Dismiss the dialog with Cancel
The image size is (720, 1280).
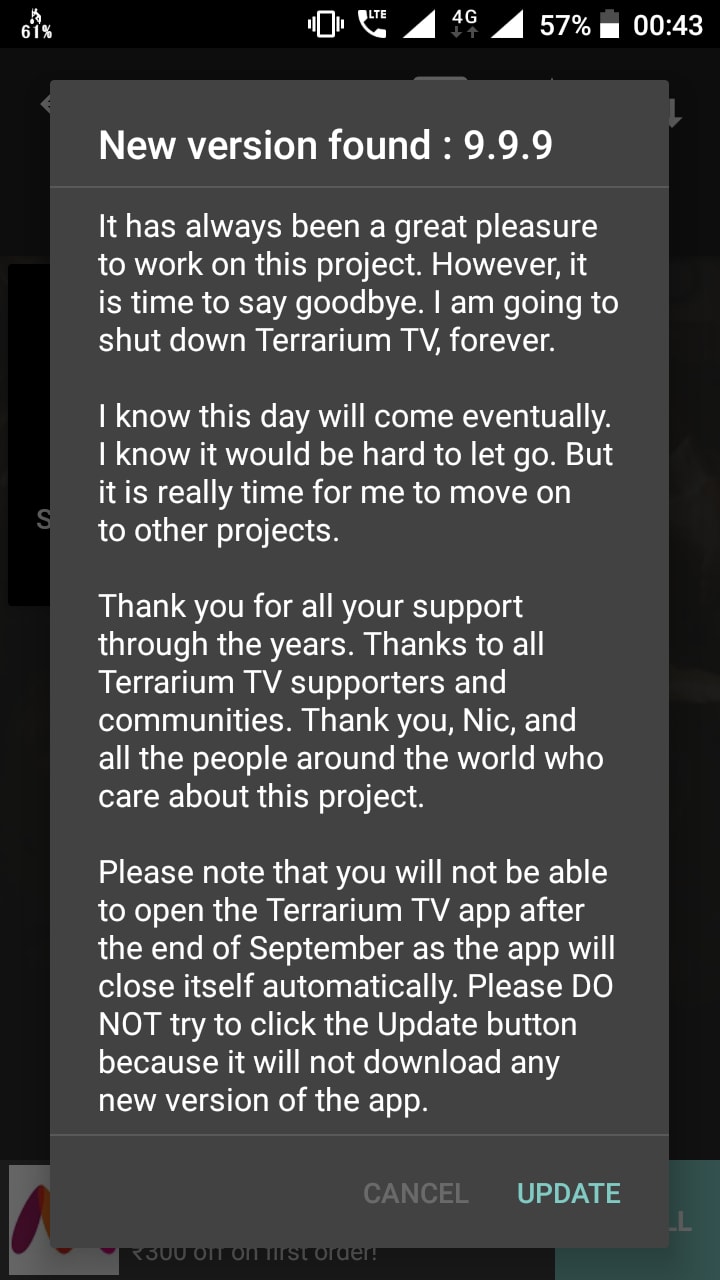point(416,1193)
